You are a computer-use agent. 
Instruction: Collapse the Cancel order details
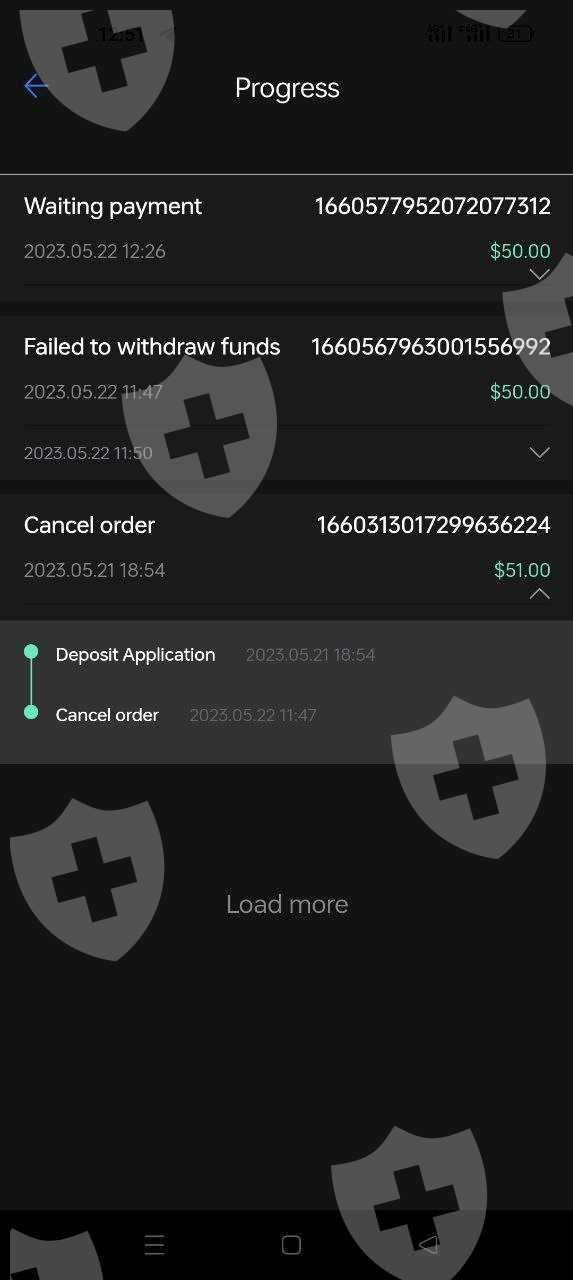pos(539,593)
